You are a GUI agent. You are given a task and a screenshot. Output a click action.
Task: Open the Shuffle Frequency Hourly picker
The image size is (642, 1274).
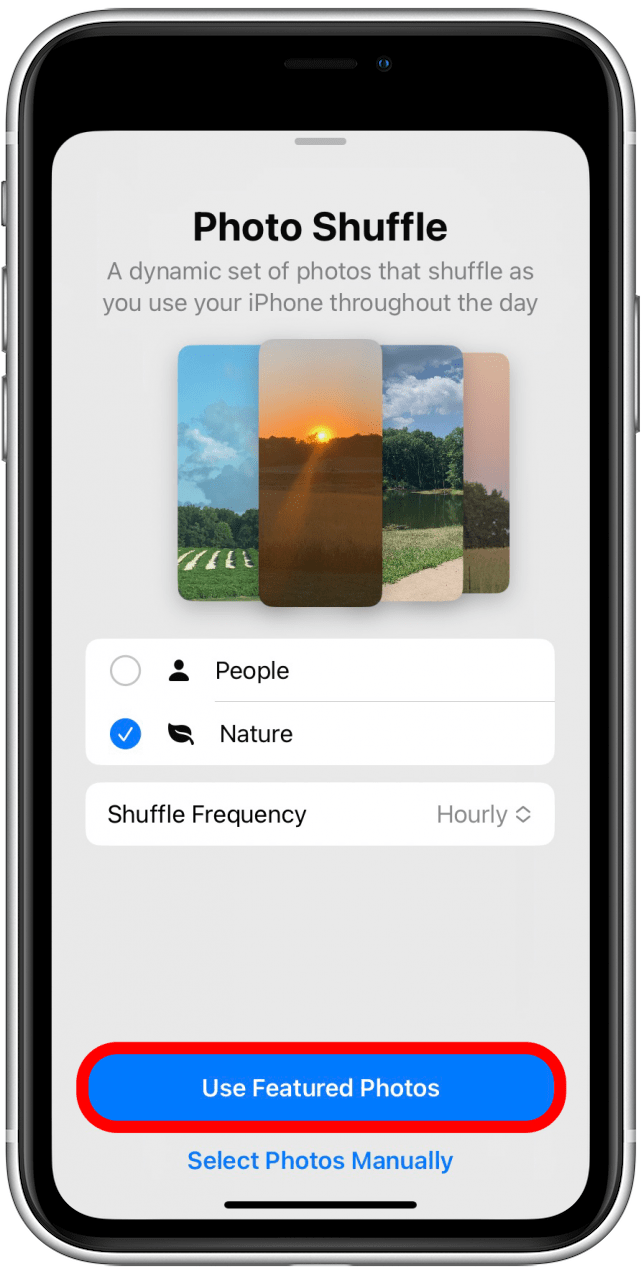(x=483, y=814)
